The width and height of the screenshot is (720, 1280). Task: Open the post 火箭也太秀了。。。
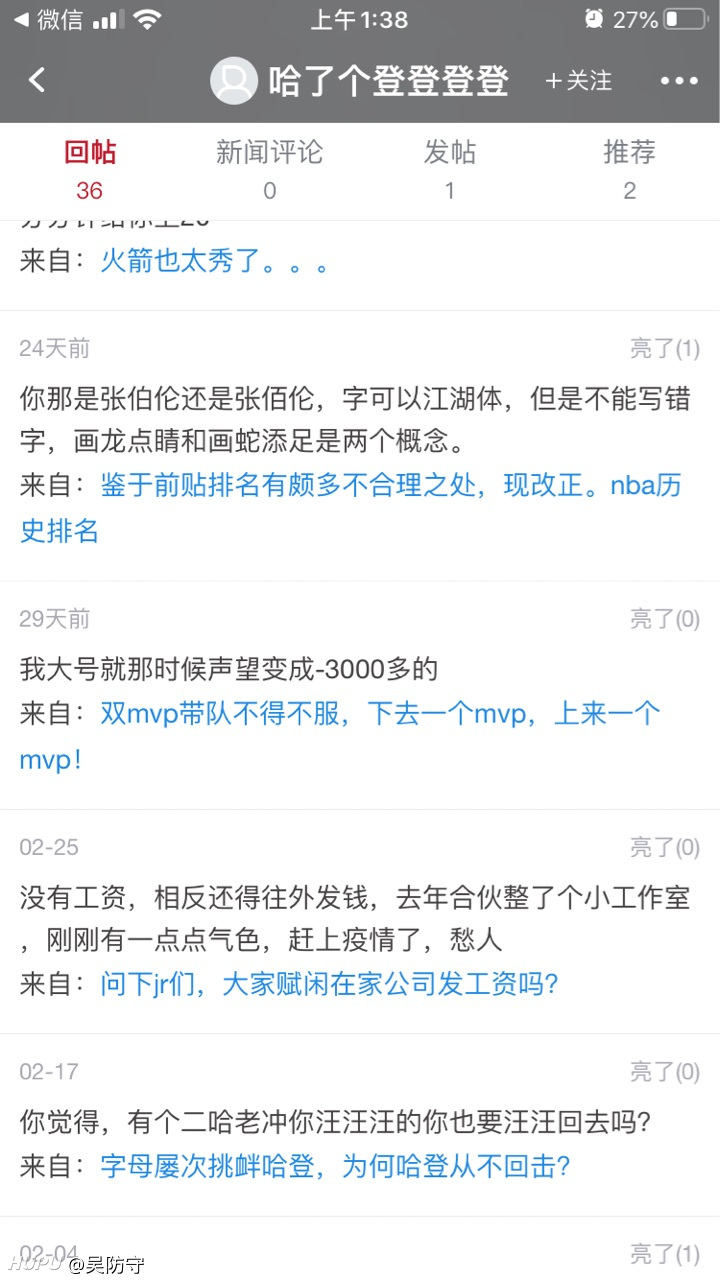[215, 262]
